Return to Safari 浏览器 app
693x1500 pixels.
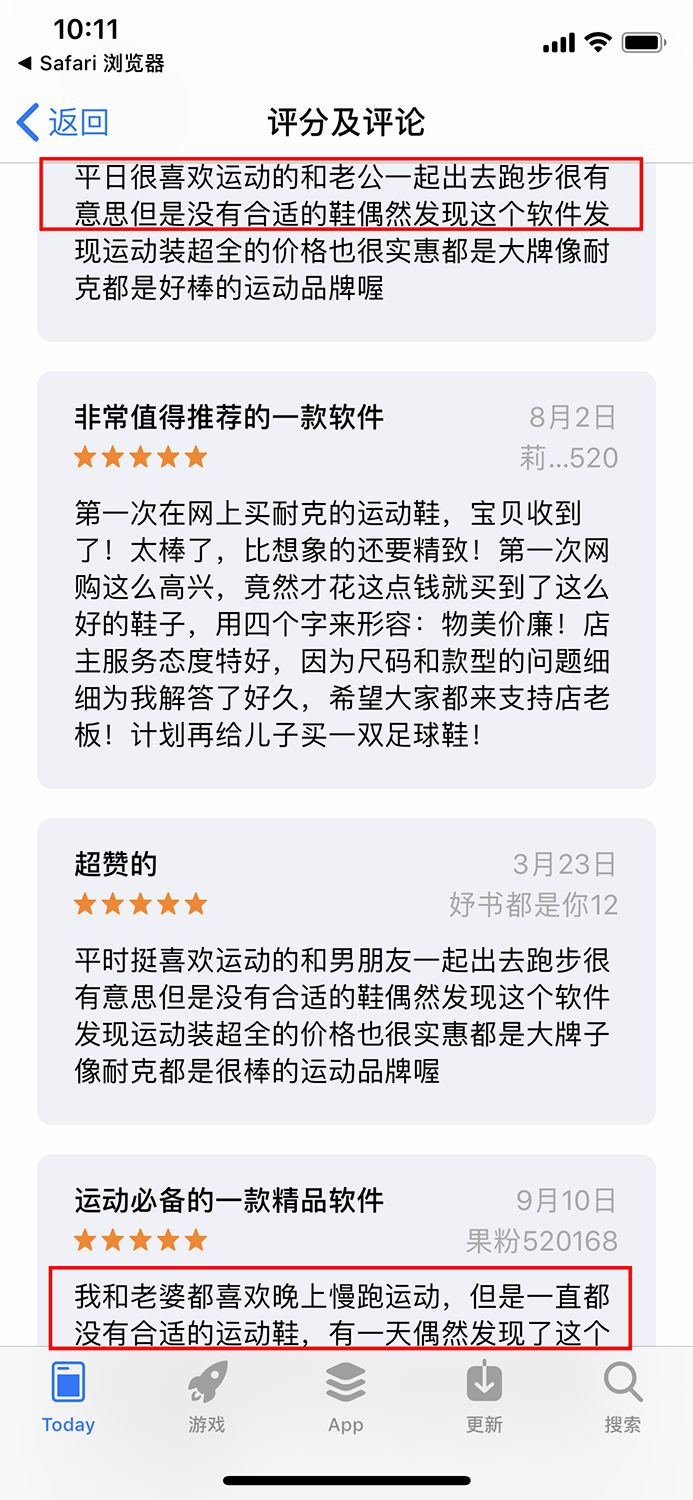click(x=92, y=64)
